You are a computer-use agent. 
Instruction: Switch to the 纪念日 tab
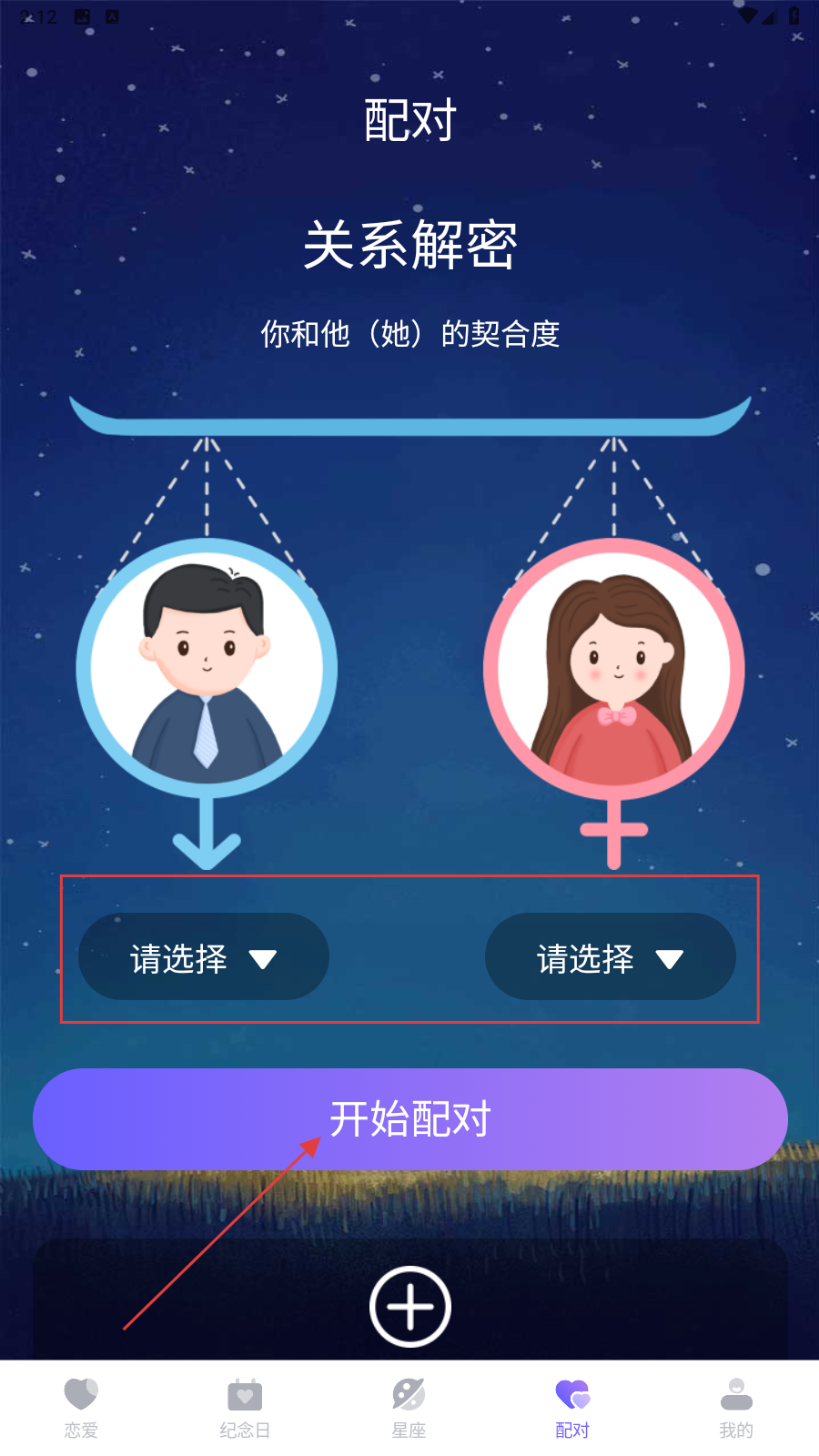click(x=245, y=1407)
